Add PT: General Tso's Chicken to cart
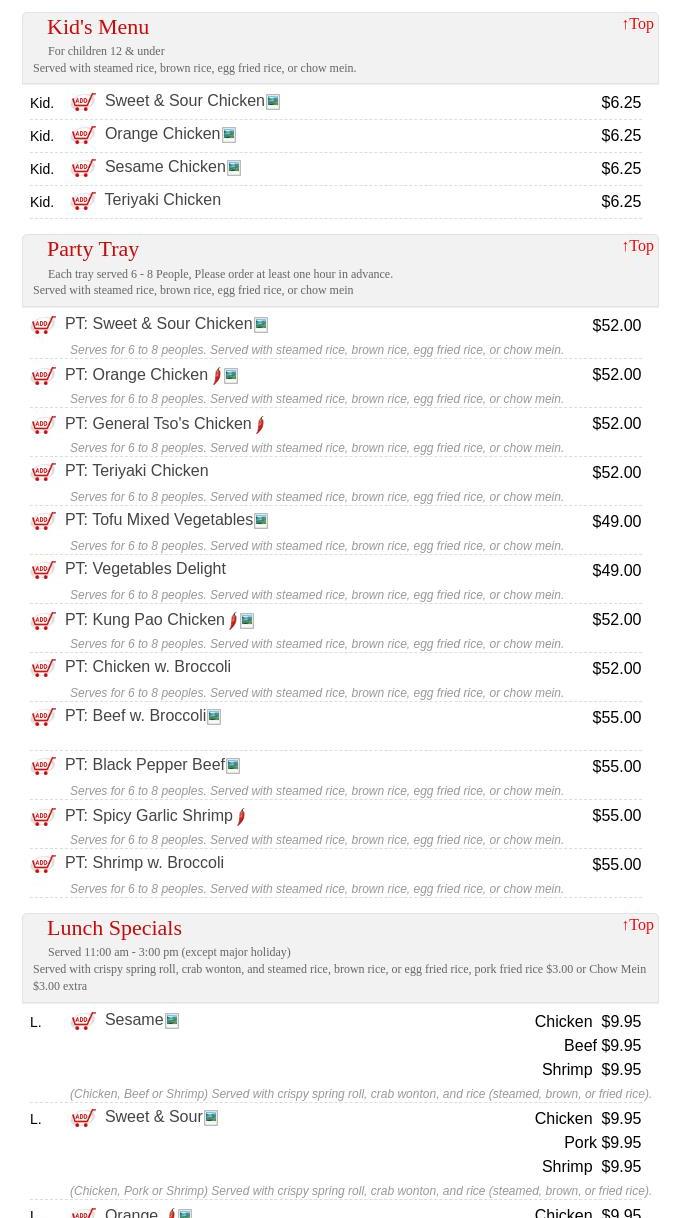Image resolution: width=689 pixels, height=1218 pixels. (x=44, y=424)
